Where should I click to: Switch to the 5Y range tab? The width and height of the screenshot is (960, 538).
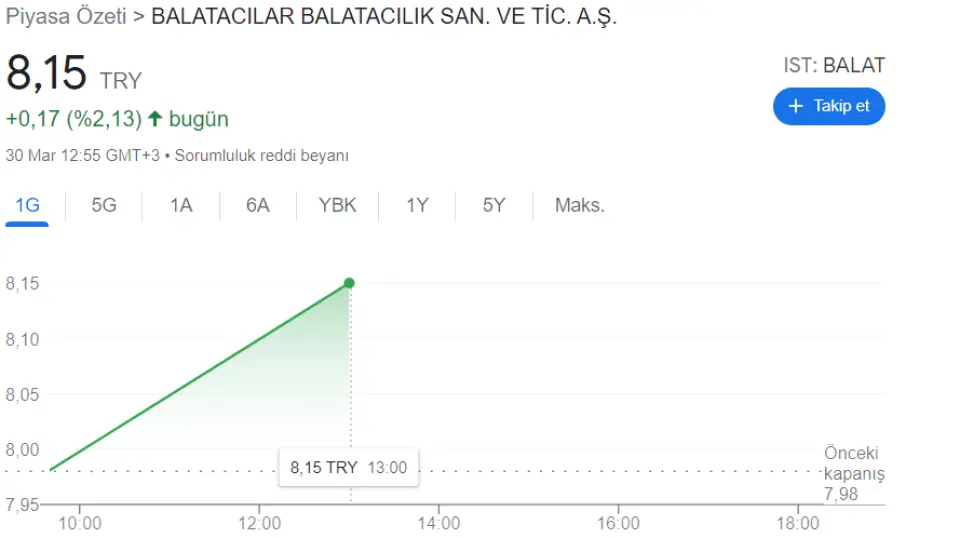(494, 206)
